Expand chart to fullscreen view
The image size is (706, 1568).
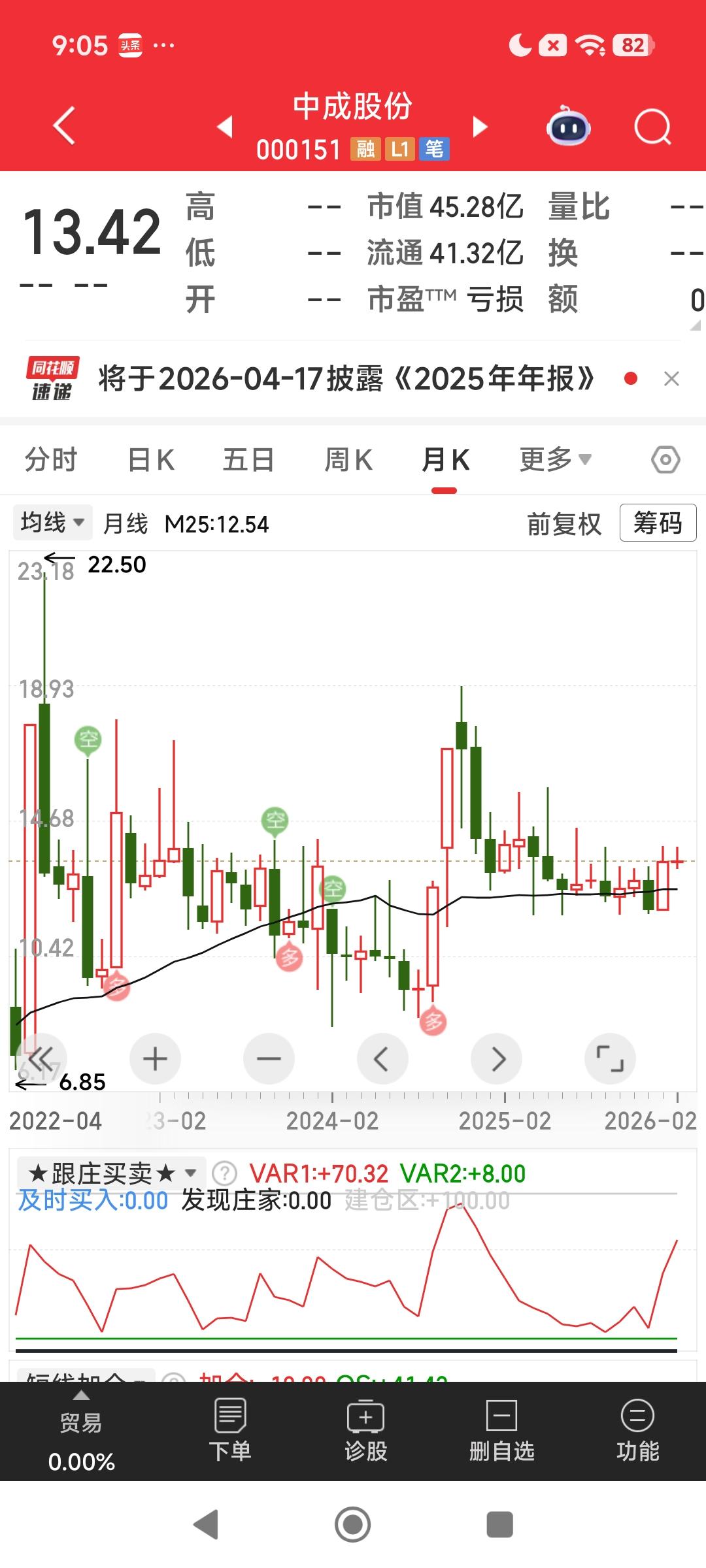click(x=610, y=1058)
